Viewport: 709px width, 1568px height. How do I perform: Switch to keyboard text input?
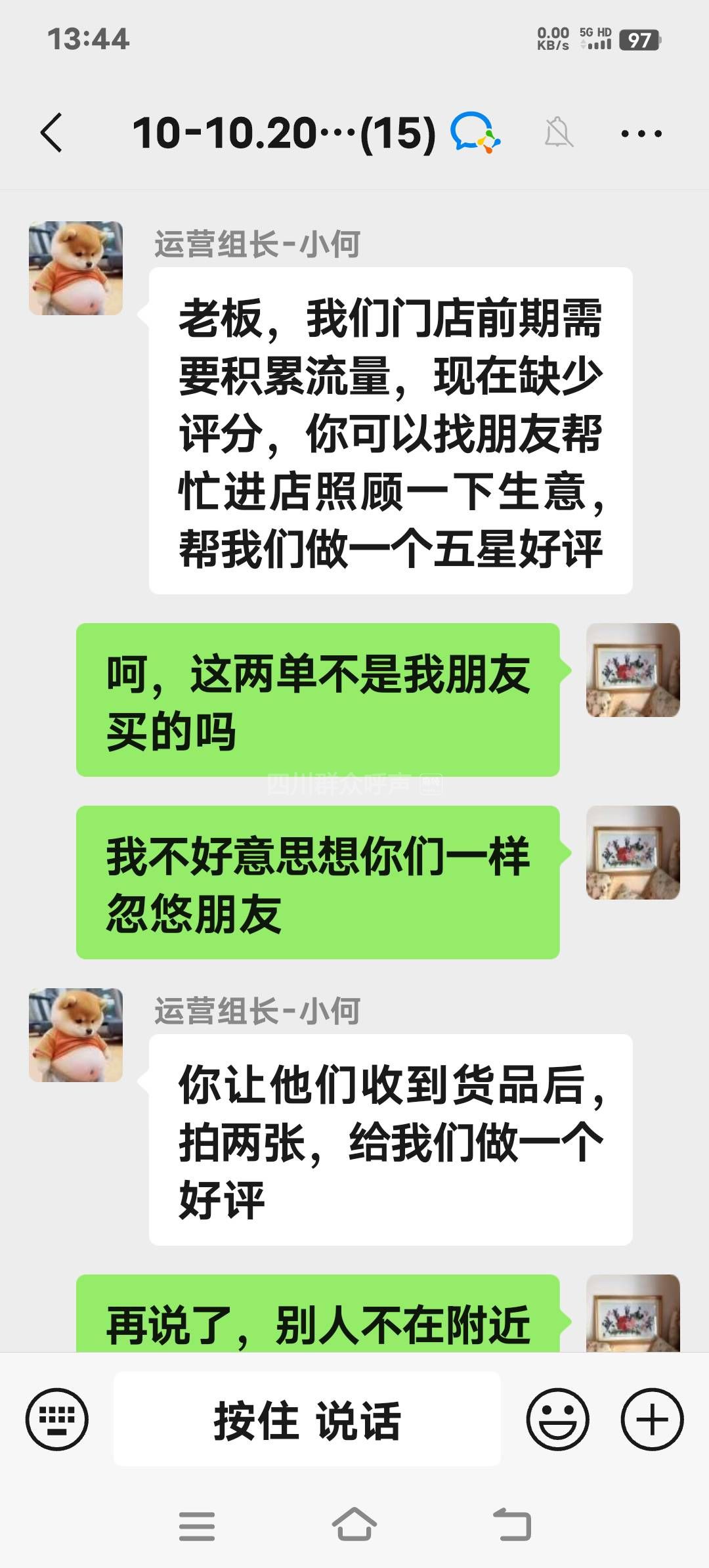click(x=57, y=1420)
